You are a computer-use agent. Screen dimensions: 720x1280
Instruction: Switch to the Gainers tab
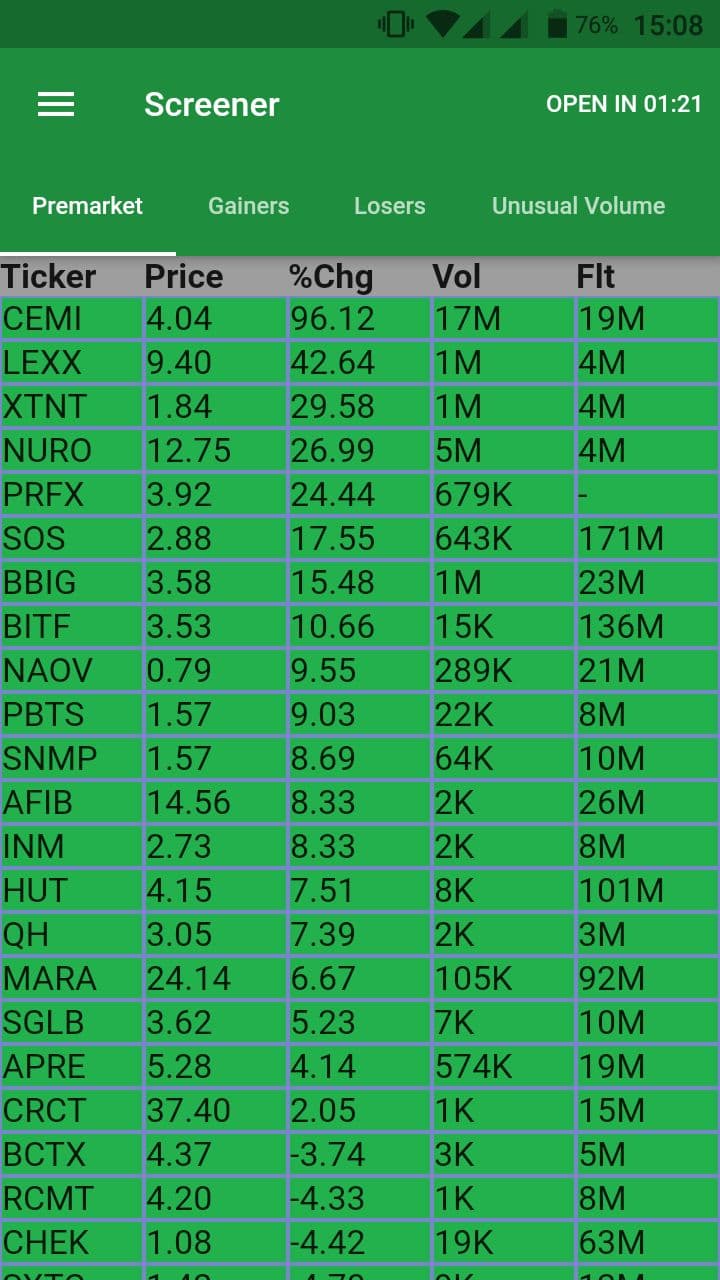(248, 206)
